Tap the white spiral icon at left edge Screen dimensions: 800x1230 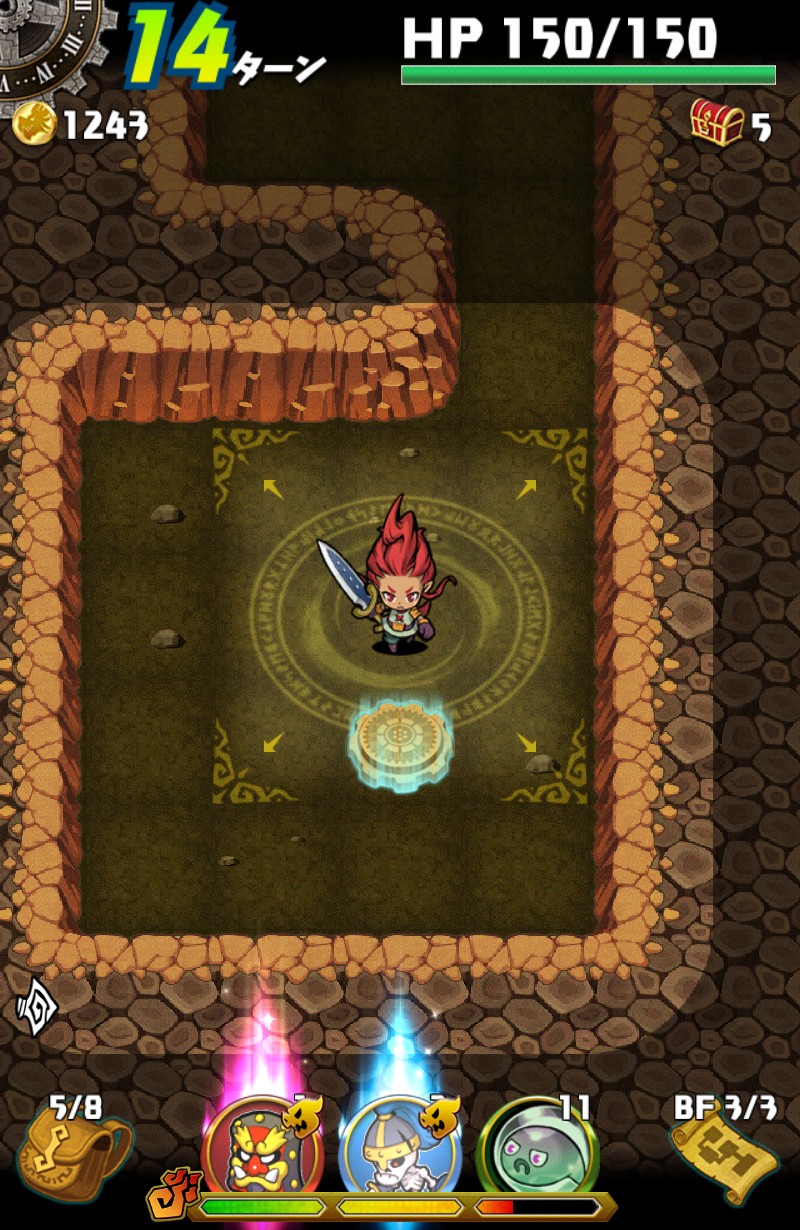pos(35,1000)
